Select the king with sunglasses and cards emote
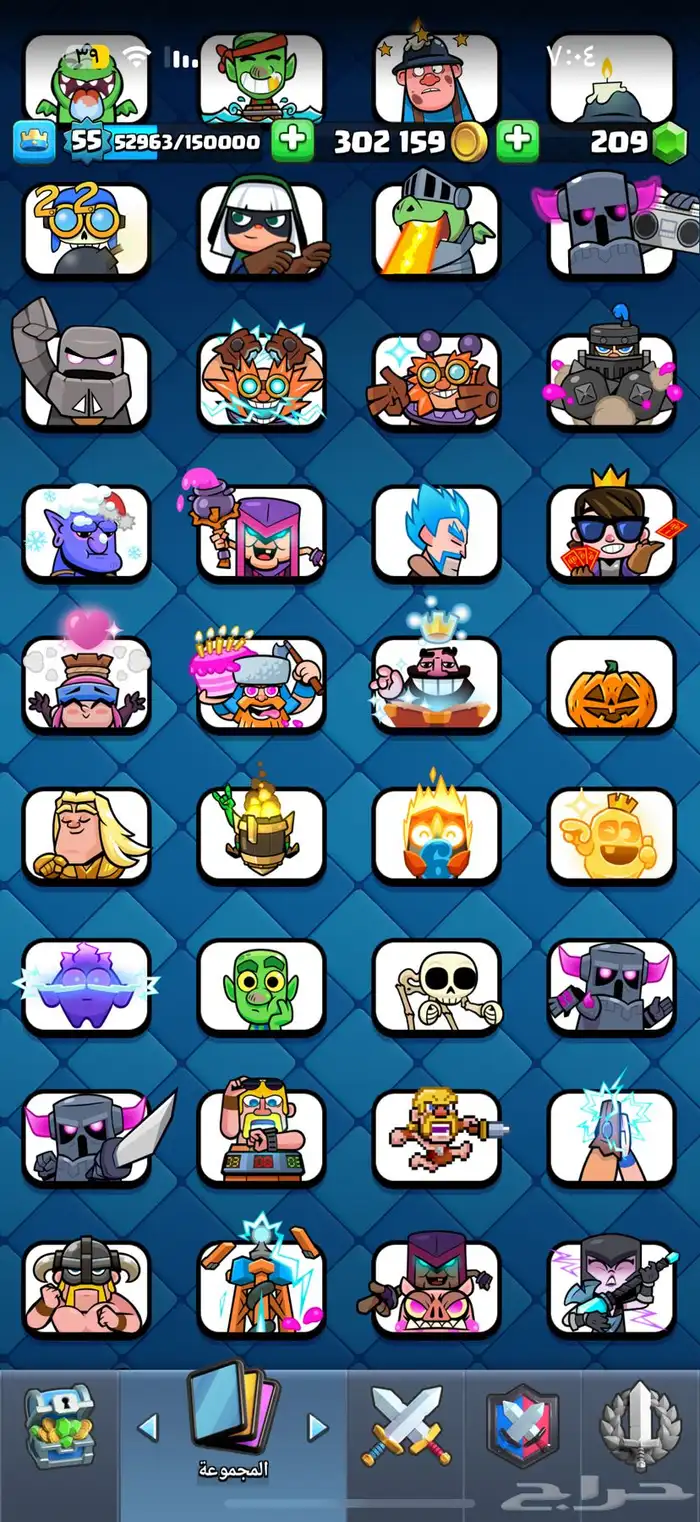The height and width of the screenshot is (1522, 700). [x=611, y=533]
